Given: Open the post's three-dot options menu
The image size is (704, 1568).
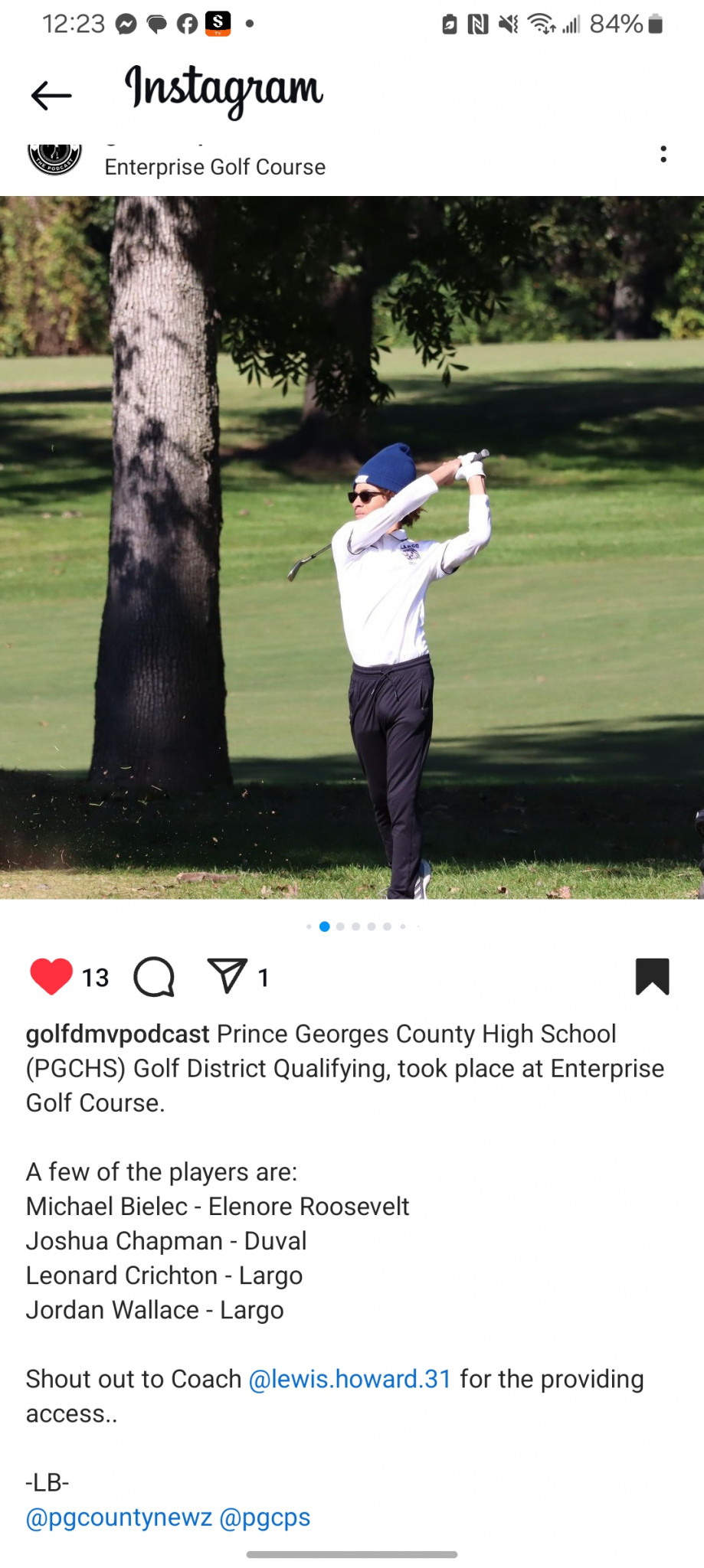Looking at the screenshot, I should pos(663,154).
